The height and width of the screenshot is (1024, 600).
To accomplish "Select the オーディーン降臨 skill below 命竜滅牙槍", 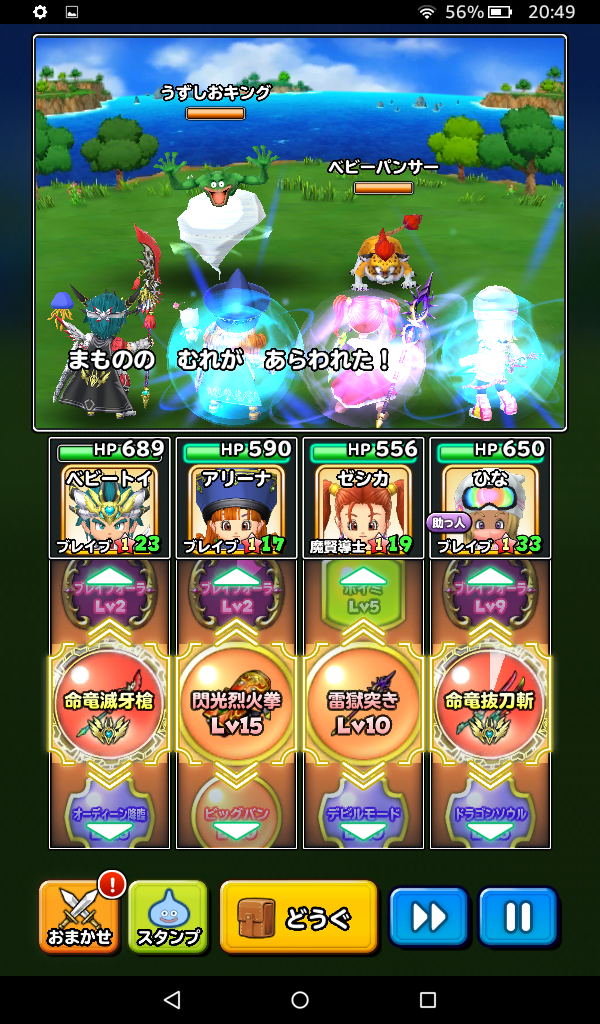I will coord(110,813).
